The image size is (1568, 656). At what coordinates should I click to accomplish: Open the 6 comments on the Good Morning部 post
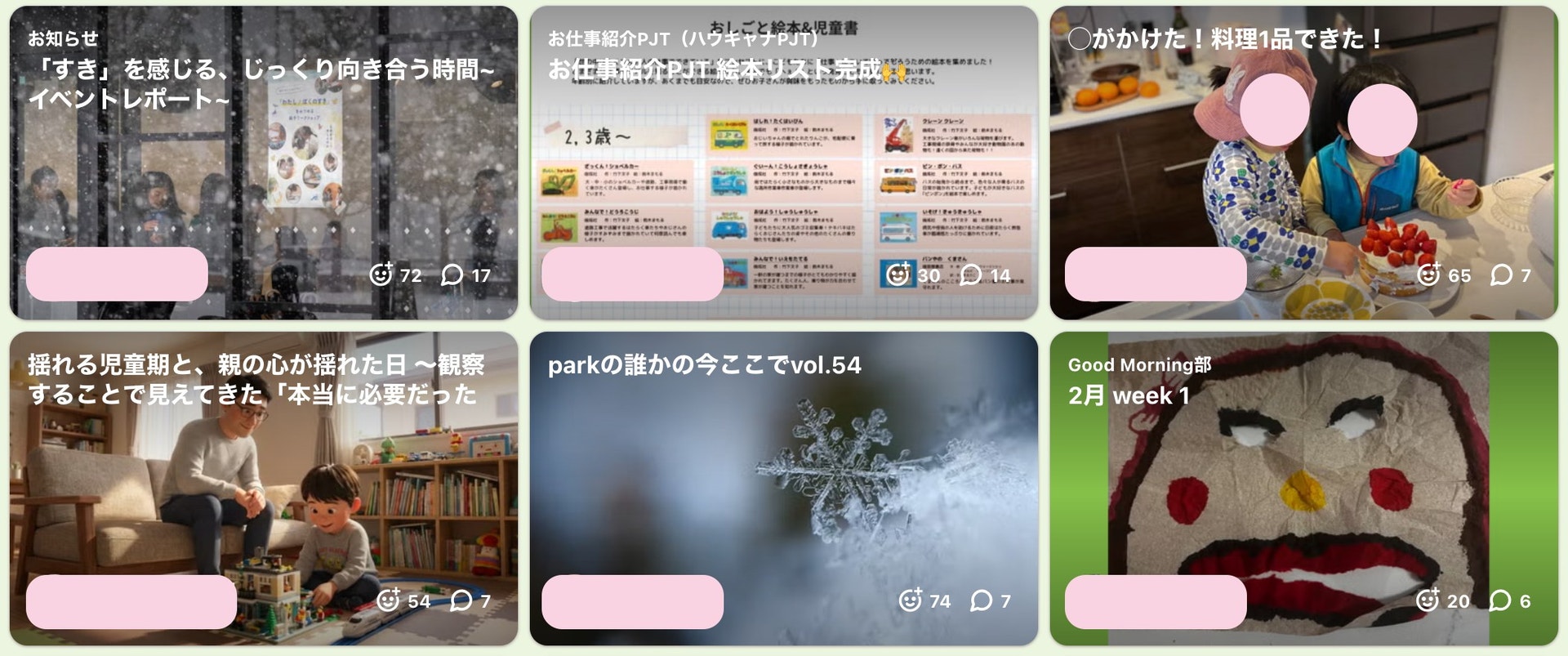click(x=1500, y=600)
